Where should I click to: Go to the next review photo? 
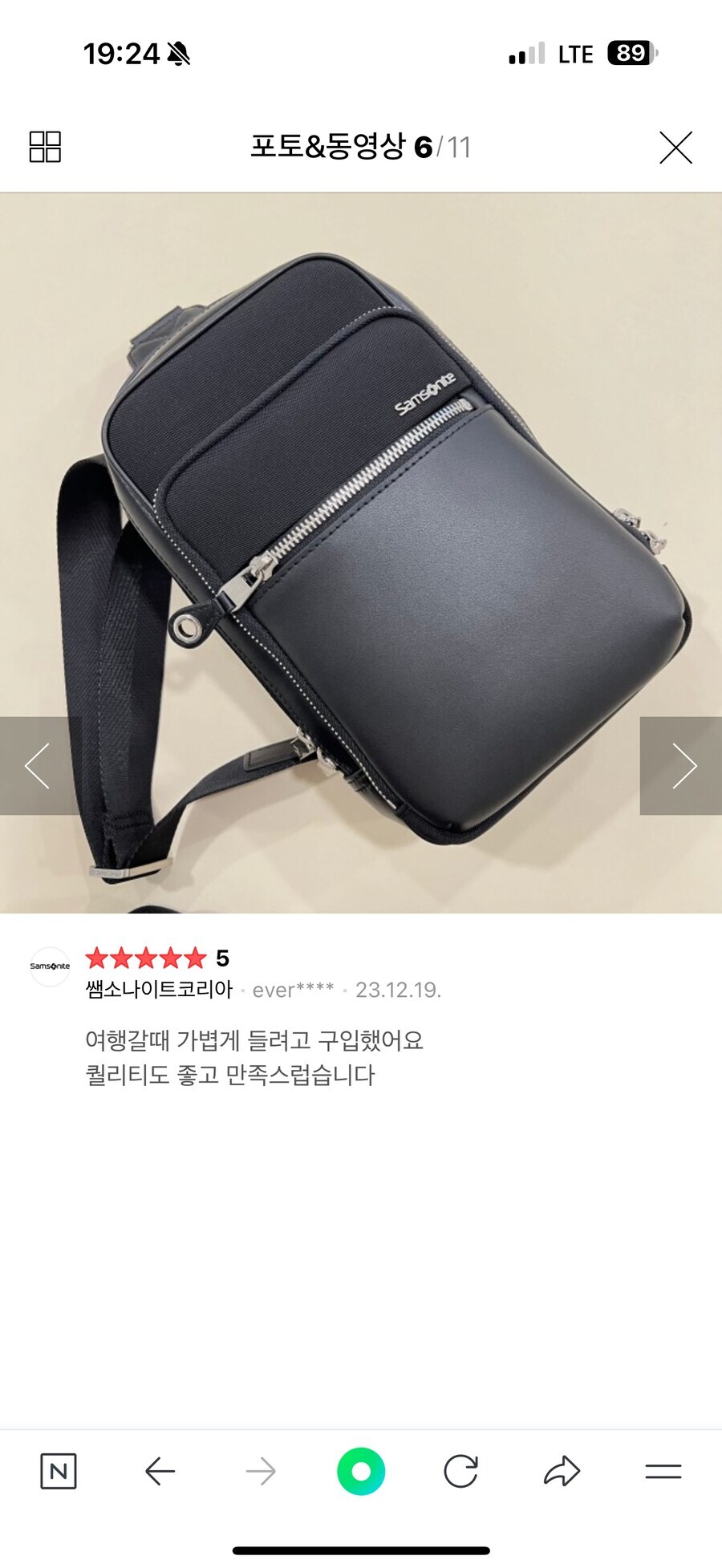pyautogui.click(x=682, y=766)
